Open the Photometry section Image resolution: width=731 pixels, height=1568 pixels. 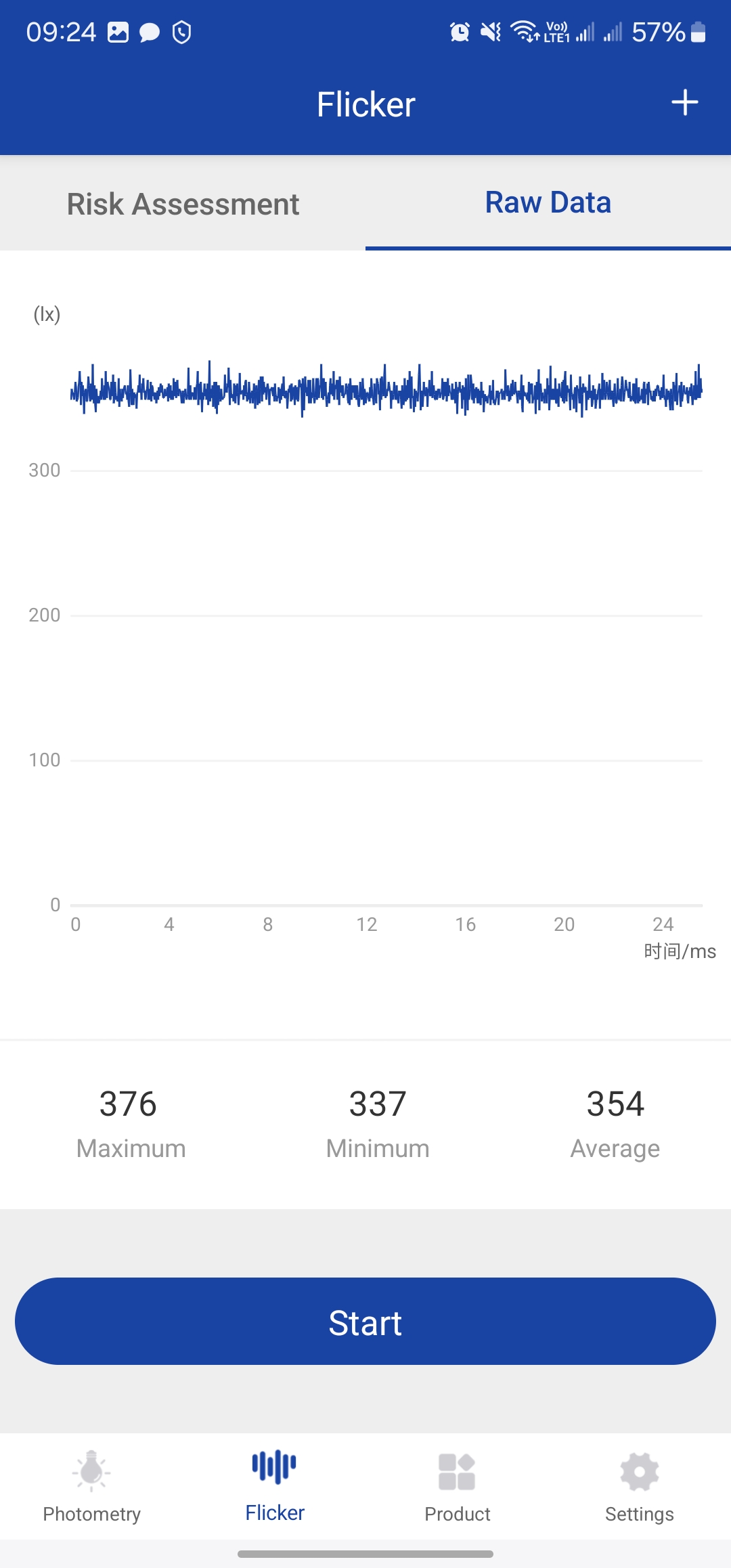[91, 1486]
